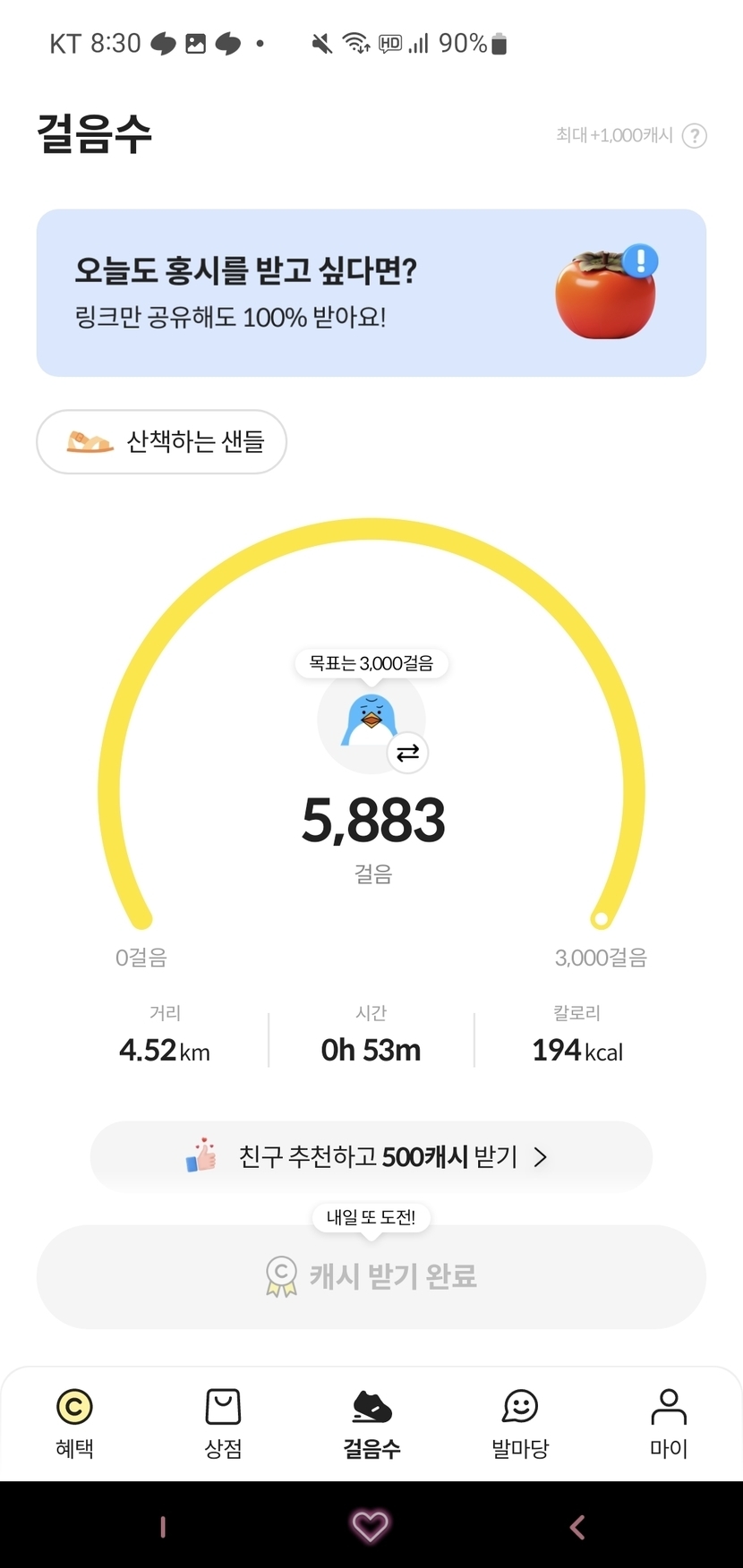Select the 걸음수 tab
Image resolution: width=743 pixels, height=1568 pixels.
pyautogui.click(x=371, y=1423)
